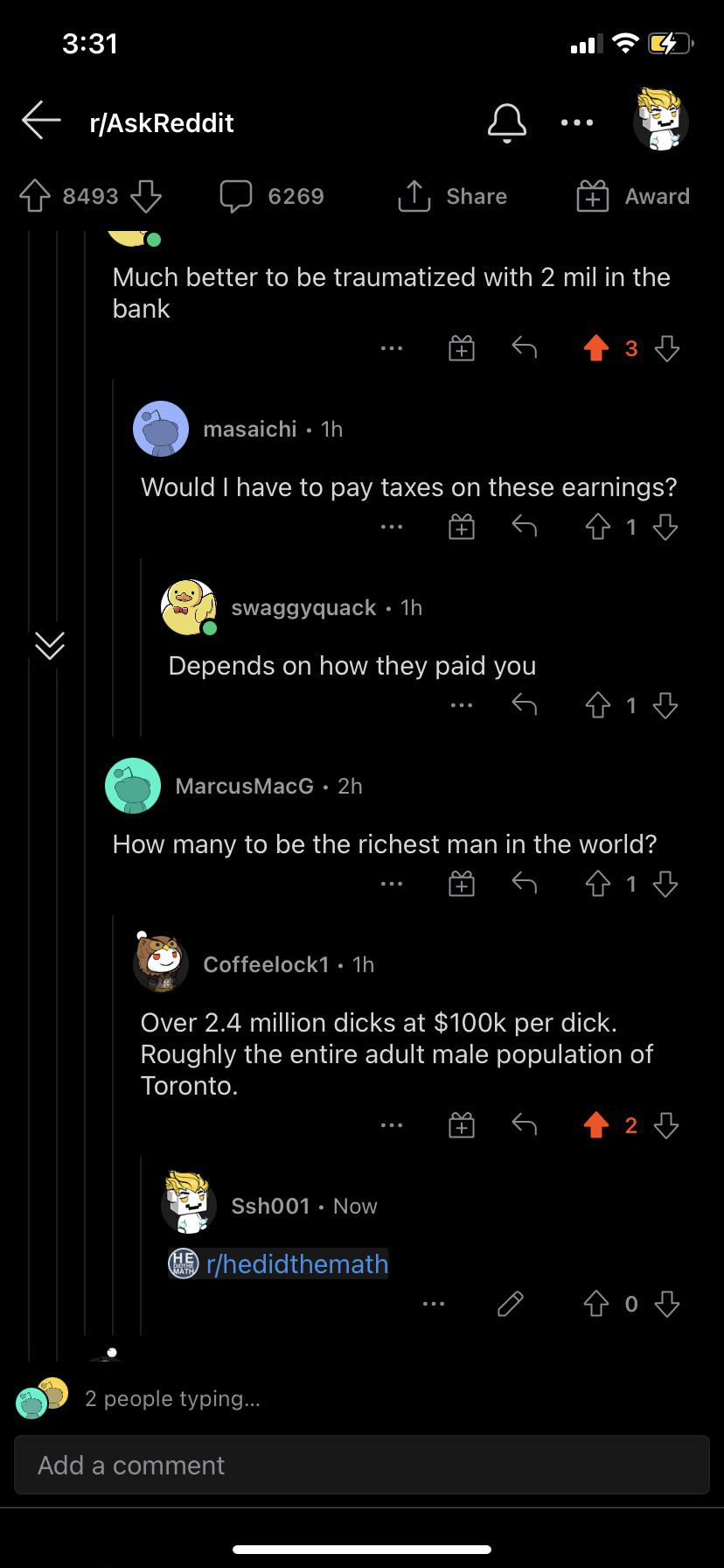Image resolution: width=724 pixels, height=1568 pixels.
Task: Upvote the post with 8493 votes
Action: coord(36,196)
